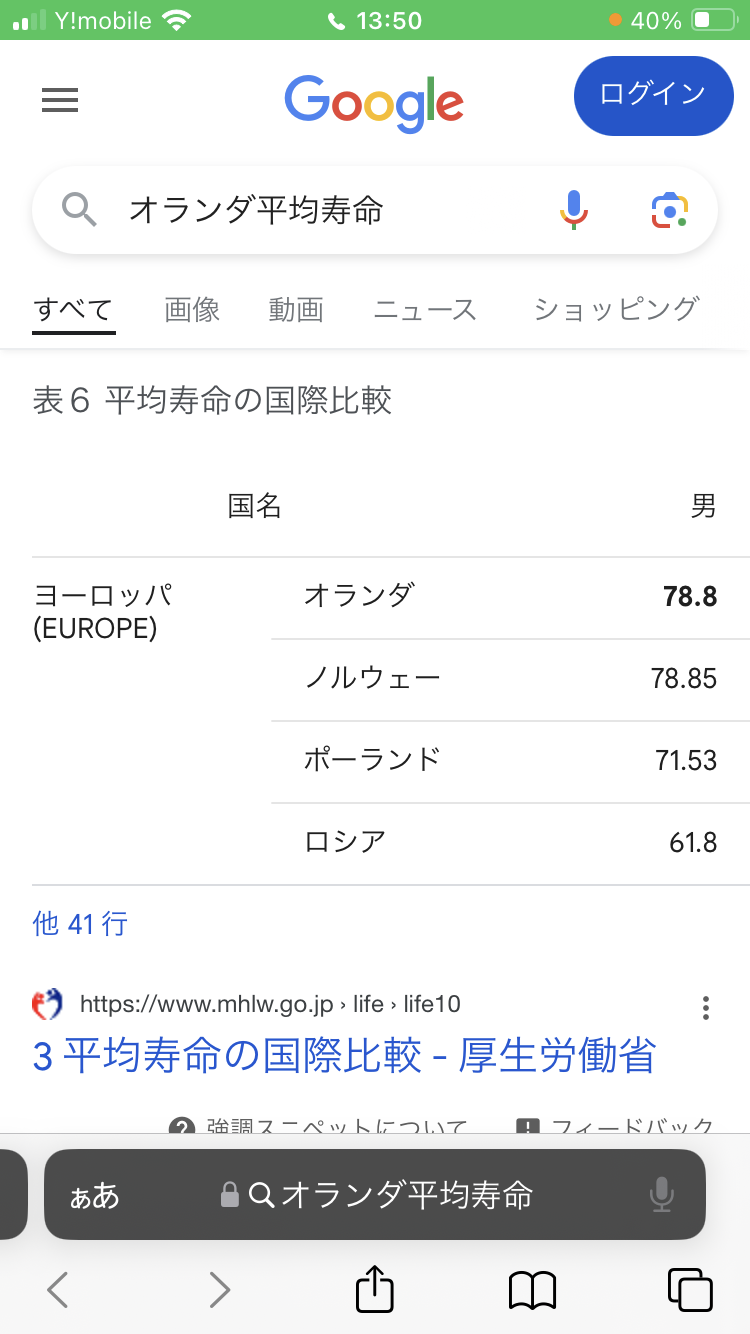Open the Google hamburger menu
The image size is (750, 1334).
click(x=59, y=100)
